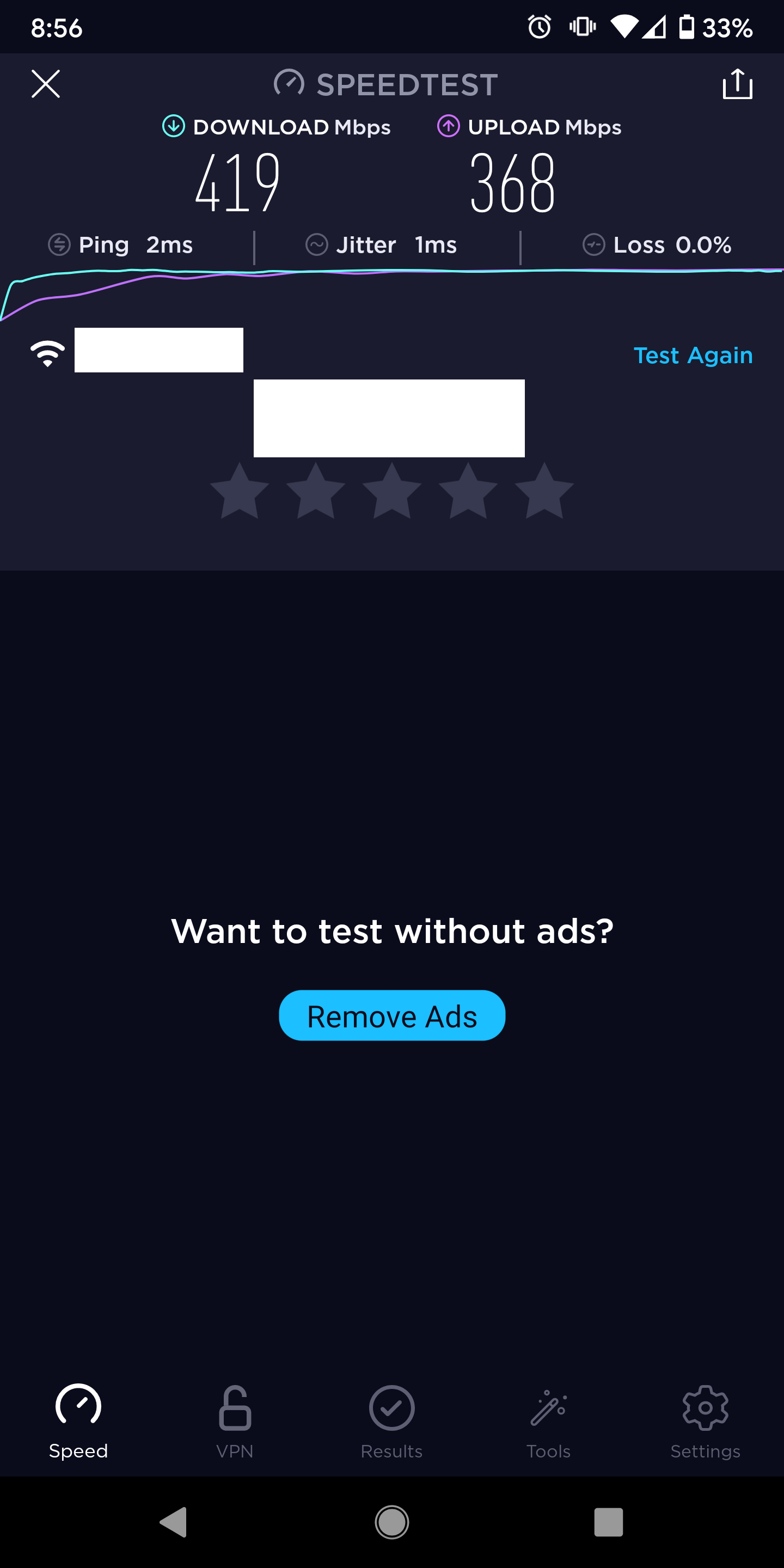Go back using system navigation
784x1568 pixels.
click(x=174, y=1522)
